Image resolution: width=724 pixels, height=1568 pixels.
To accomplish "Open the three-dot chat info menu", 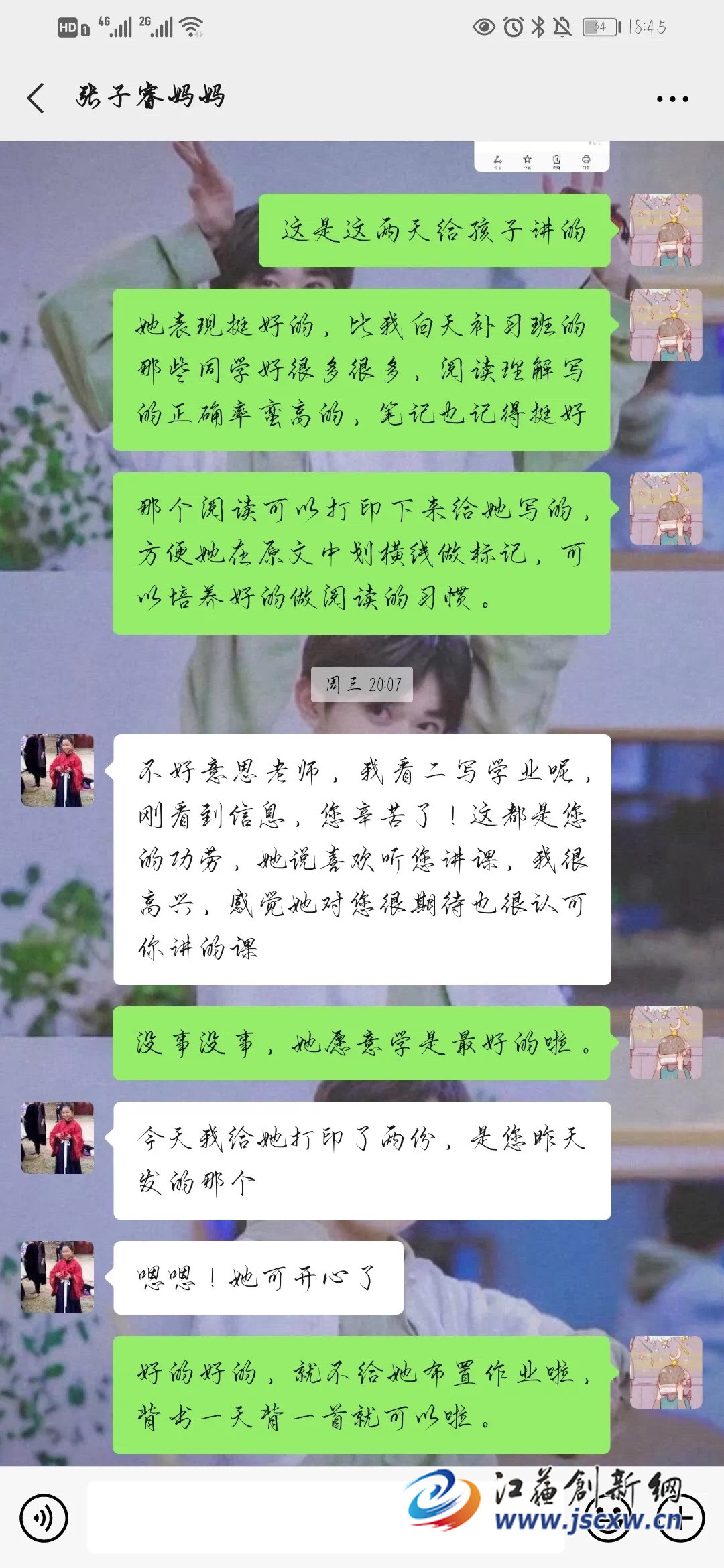I will (672, 99).
